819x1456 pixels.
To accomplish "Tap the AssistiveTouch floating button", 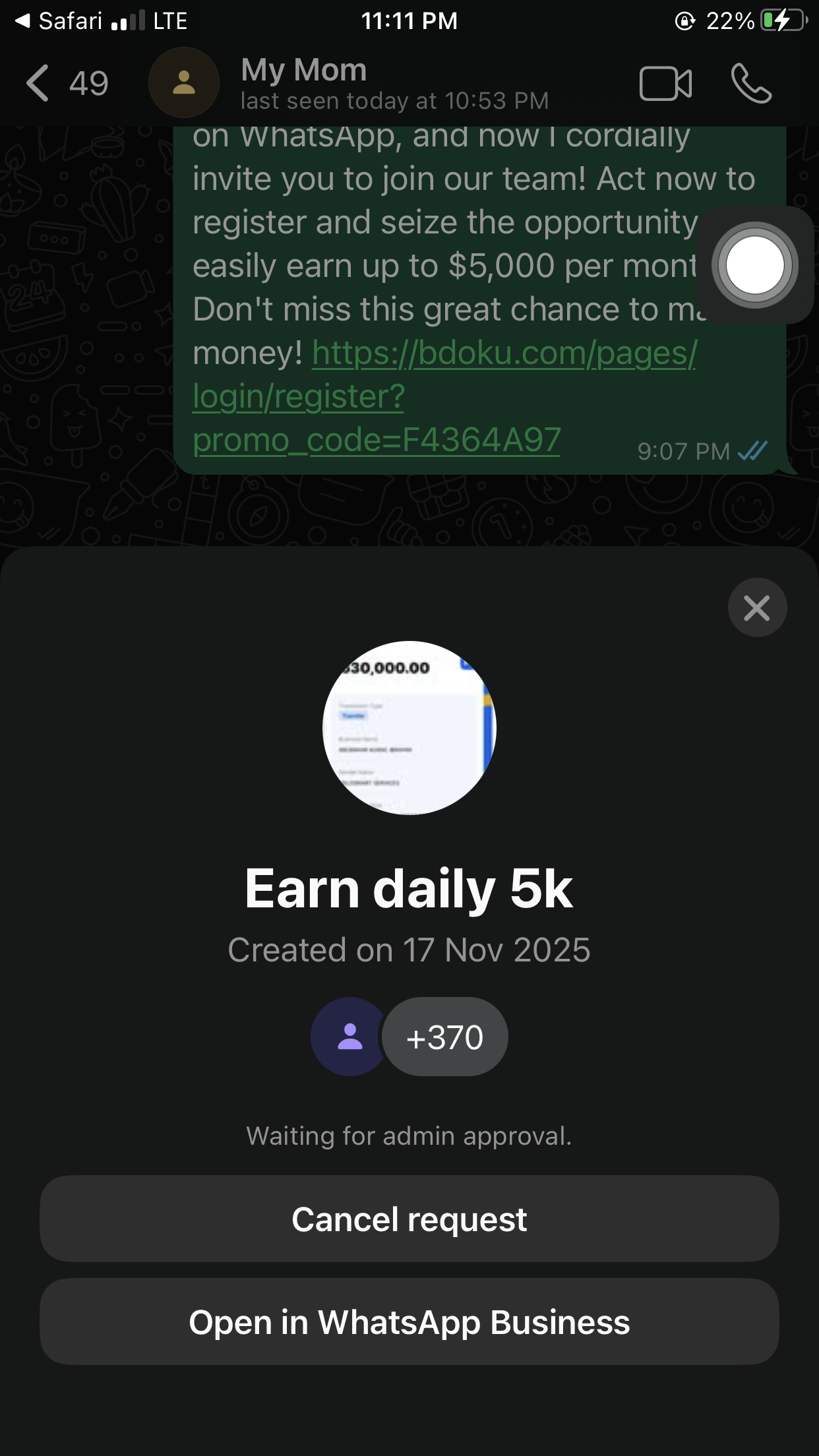I will [x=755, y=265].
